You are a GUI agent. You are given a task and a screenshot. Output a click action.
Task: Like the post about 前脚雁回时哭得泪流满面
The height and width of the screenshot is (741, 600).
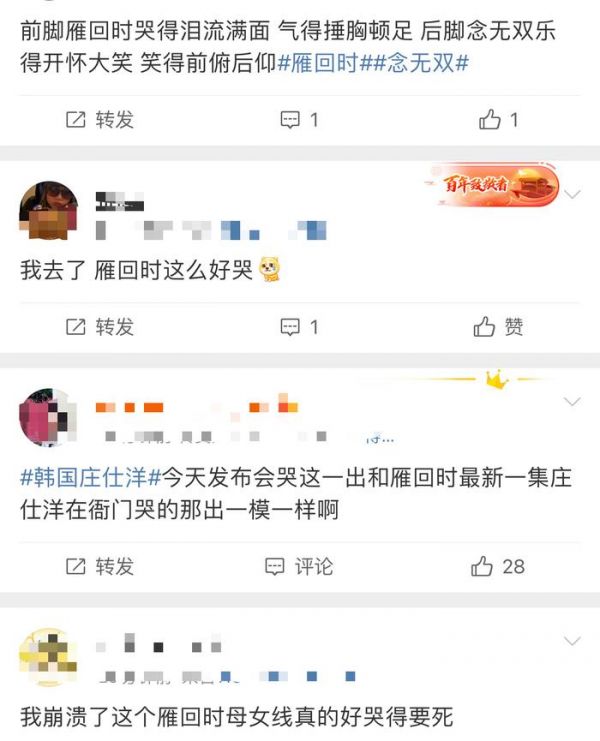(498, 120)
